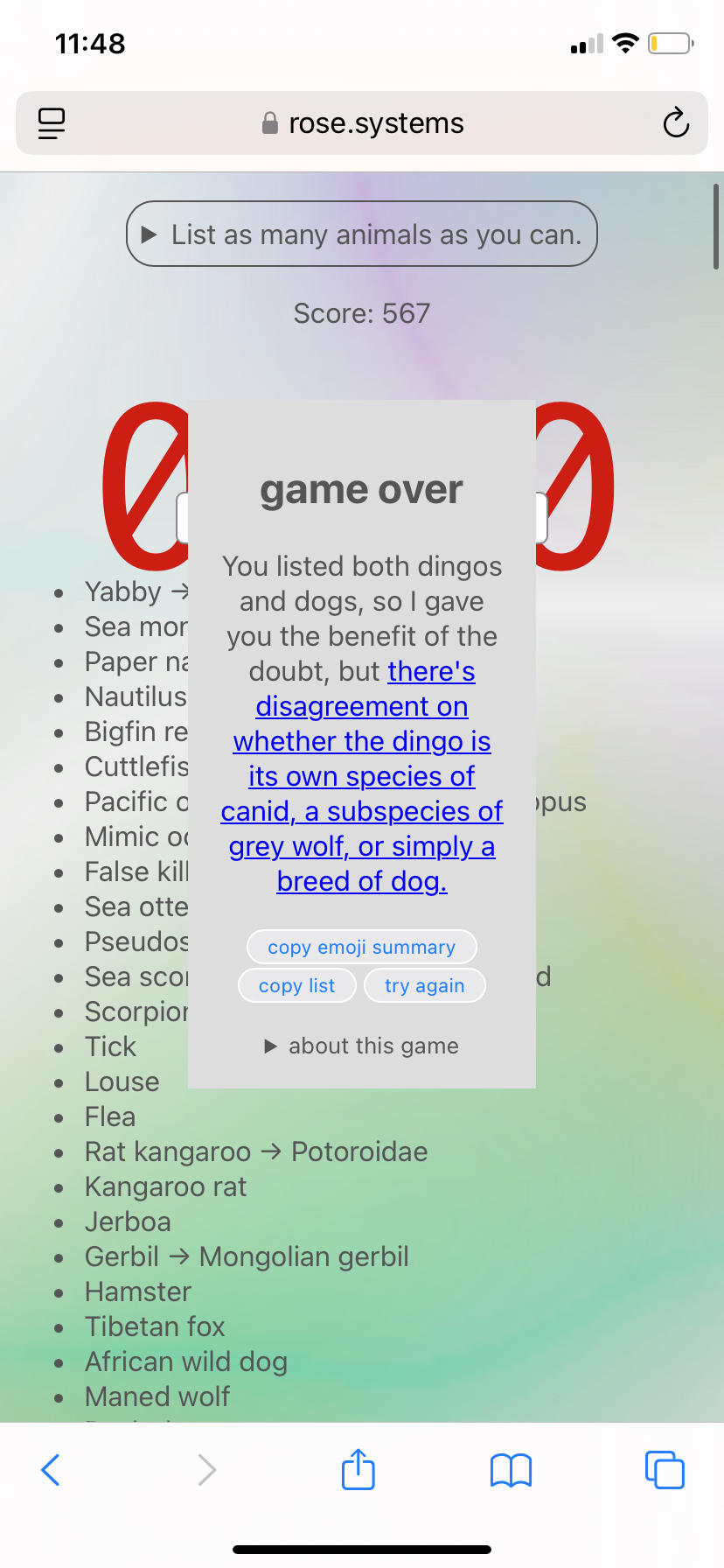Viewport: 724px width, 1568px height.
Task: Copy the emoji summary
Action: coord(361,947)
